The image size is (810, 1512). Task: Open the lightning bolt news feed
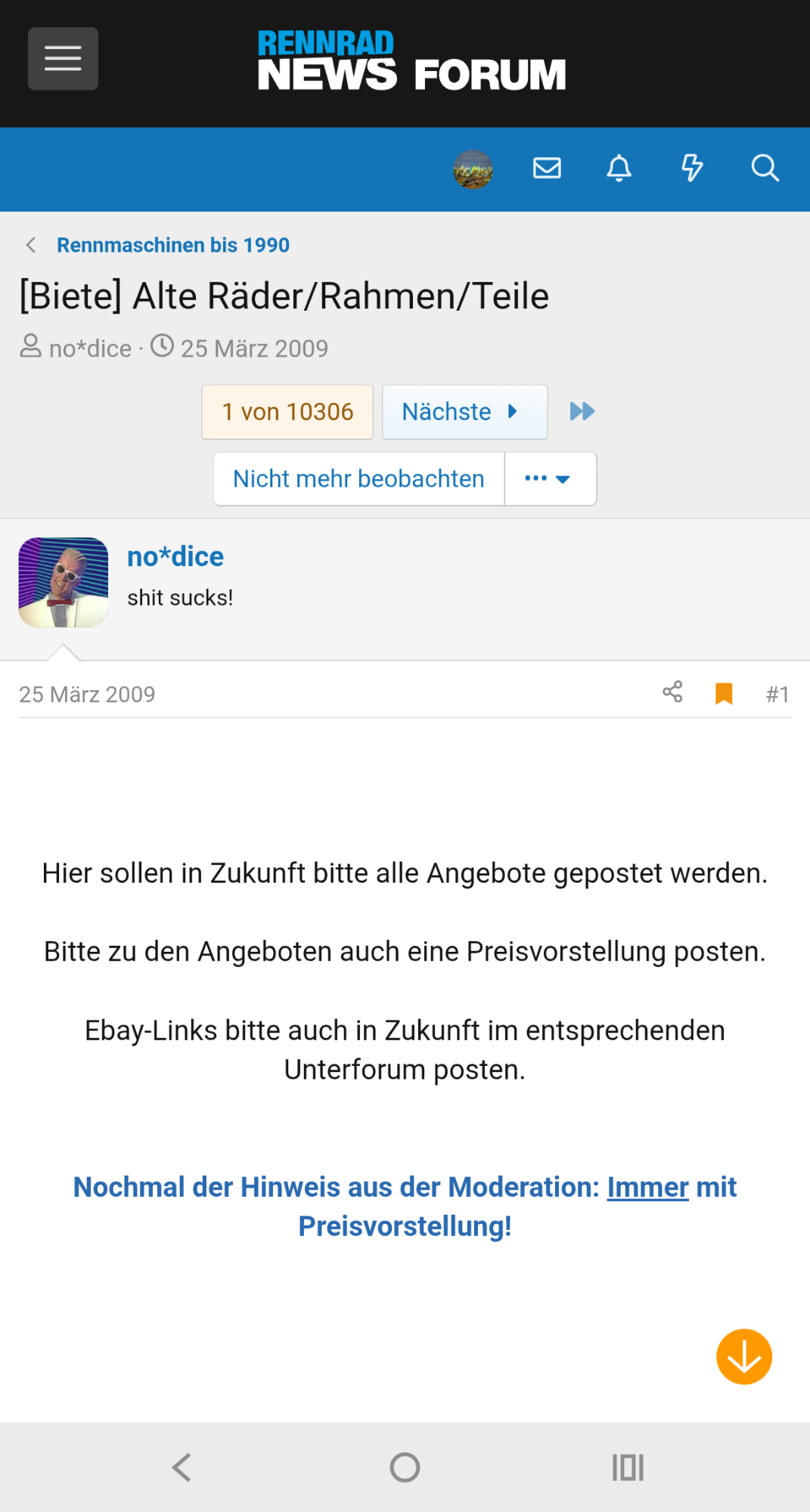(691, 168)
